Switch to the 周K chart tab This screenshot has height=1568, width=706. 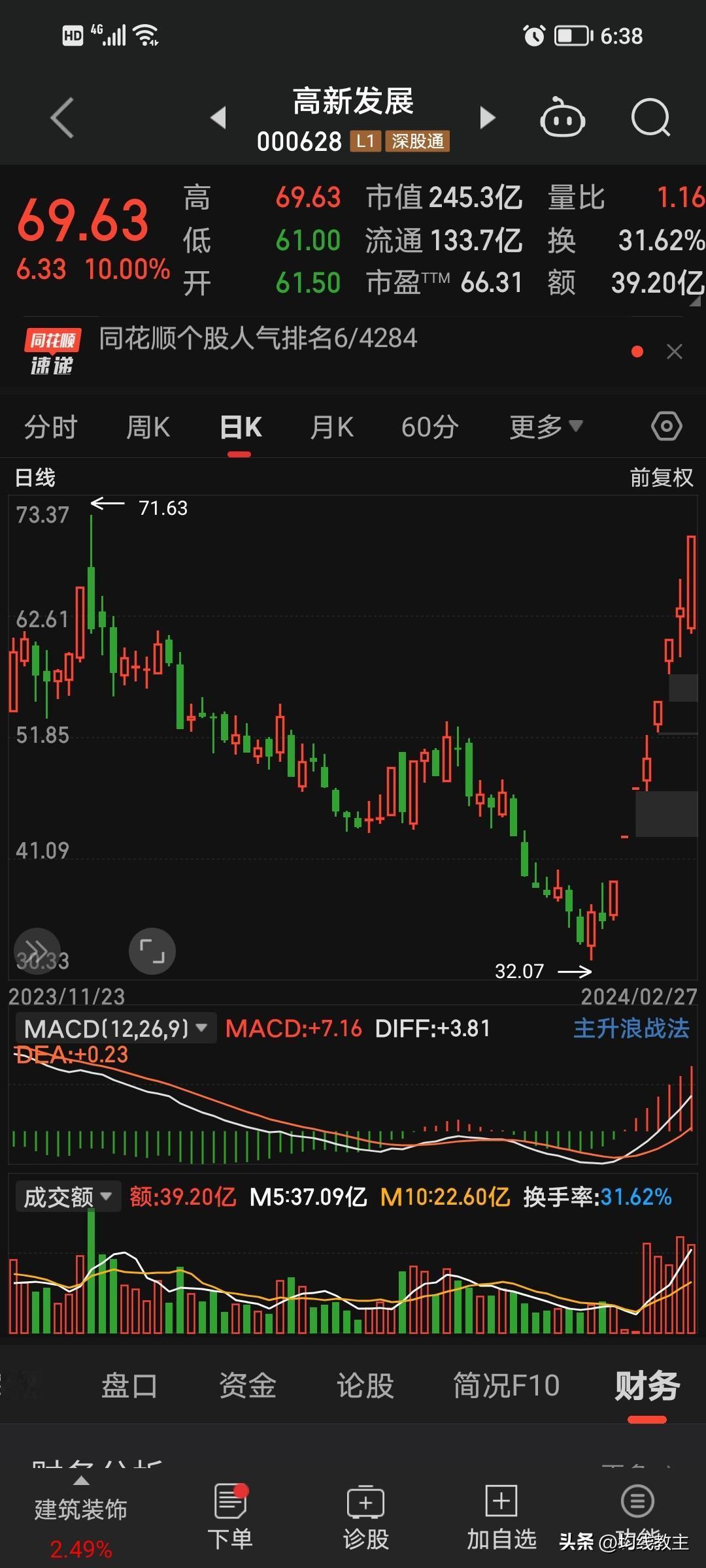click(x=148, y=427)
